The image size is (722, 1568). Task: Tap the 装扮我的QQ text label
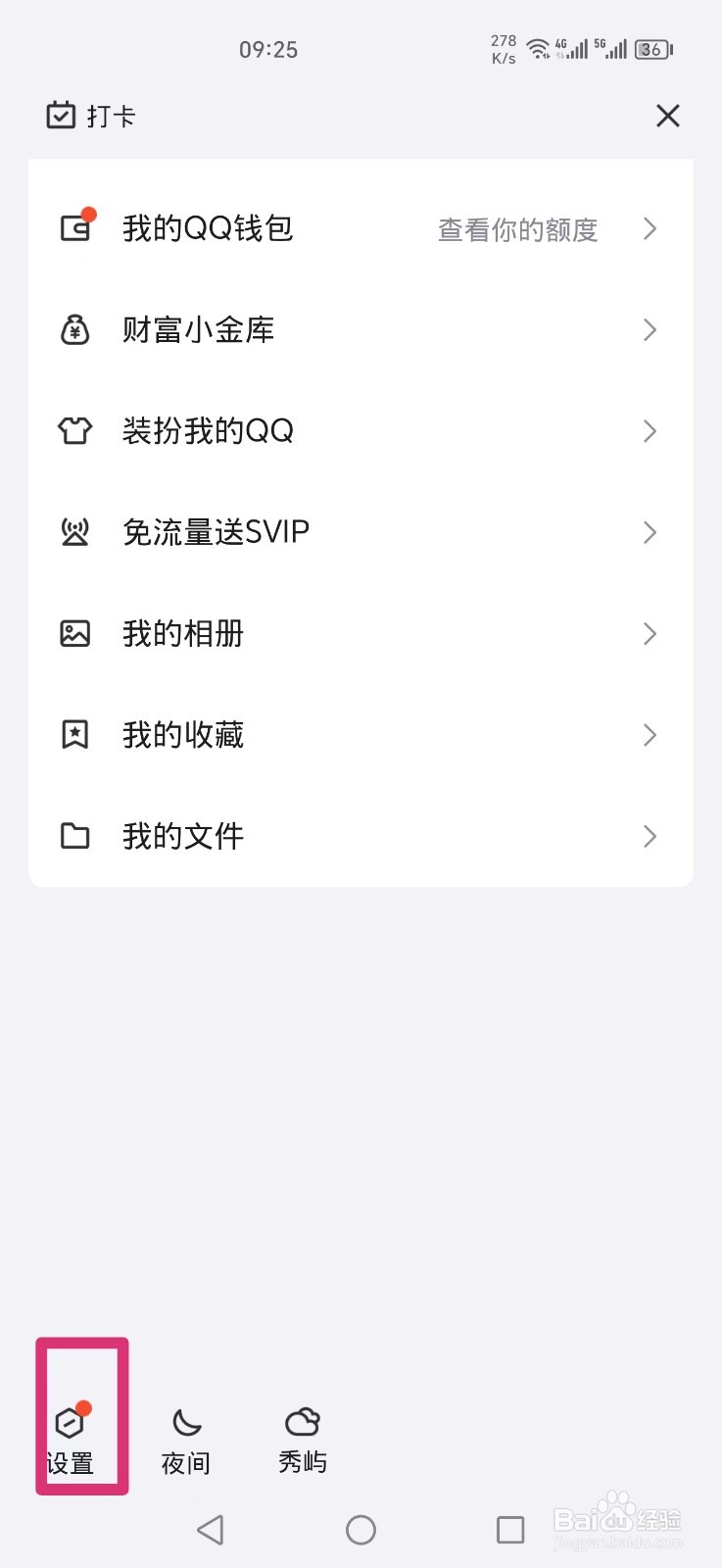[208, 431]
